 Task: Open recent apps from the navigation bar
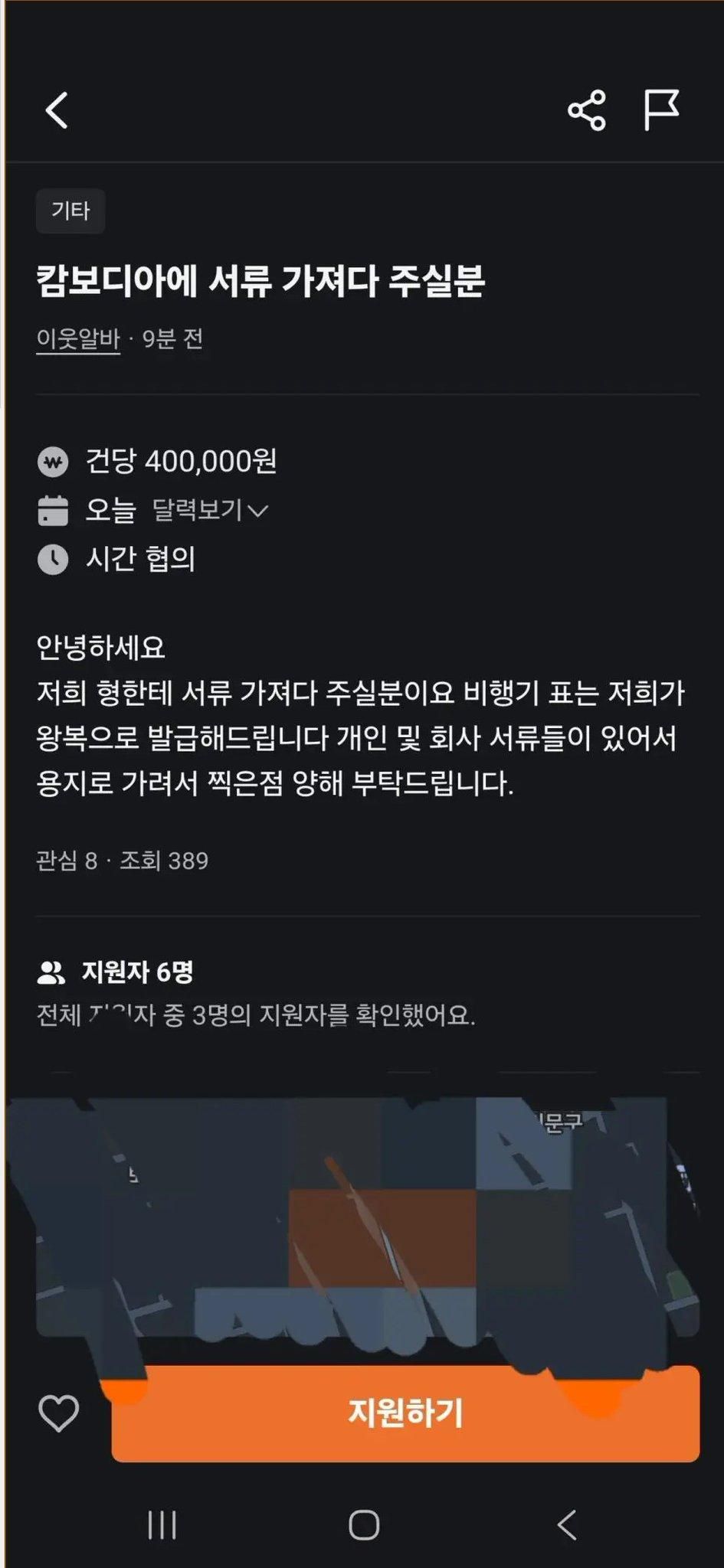[162, 1524]
